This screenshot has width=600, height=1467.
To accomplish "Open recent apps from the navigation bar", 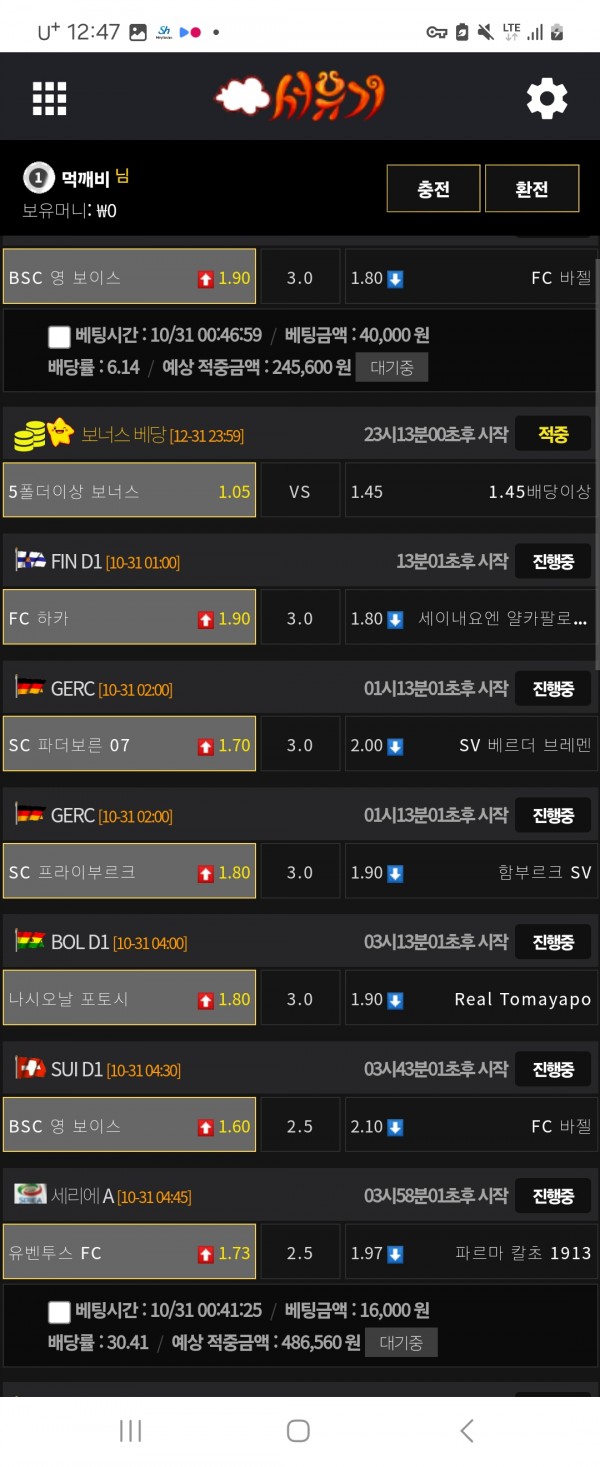I will click(131, 1431).
